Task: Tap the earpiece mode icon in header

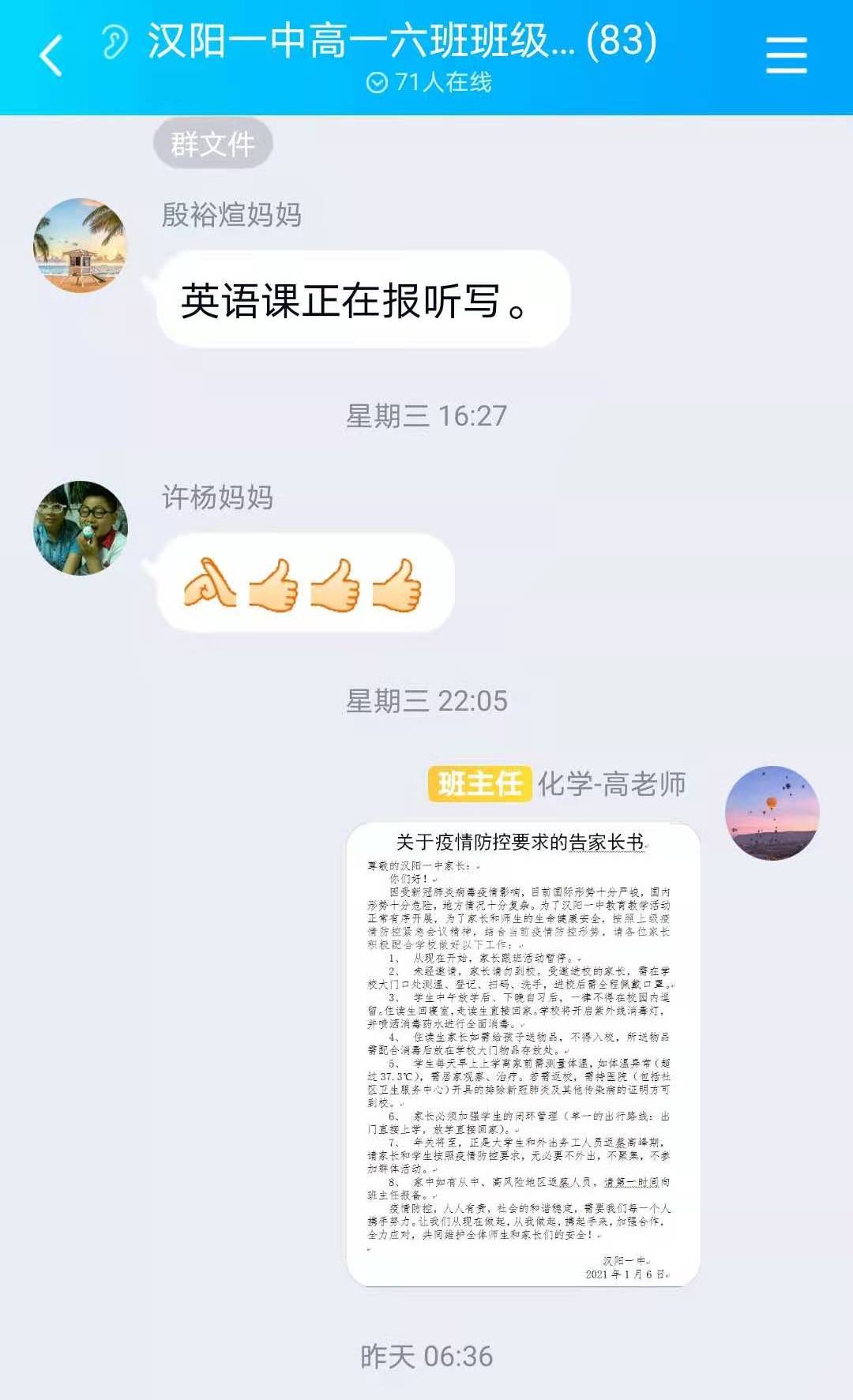Action: [115, 41]
